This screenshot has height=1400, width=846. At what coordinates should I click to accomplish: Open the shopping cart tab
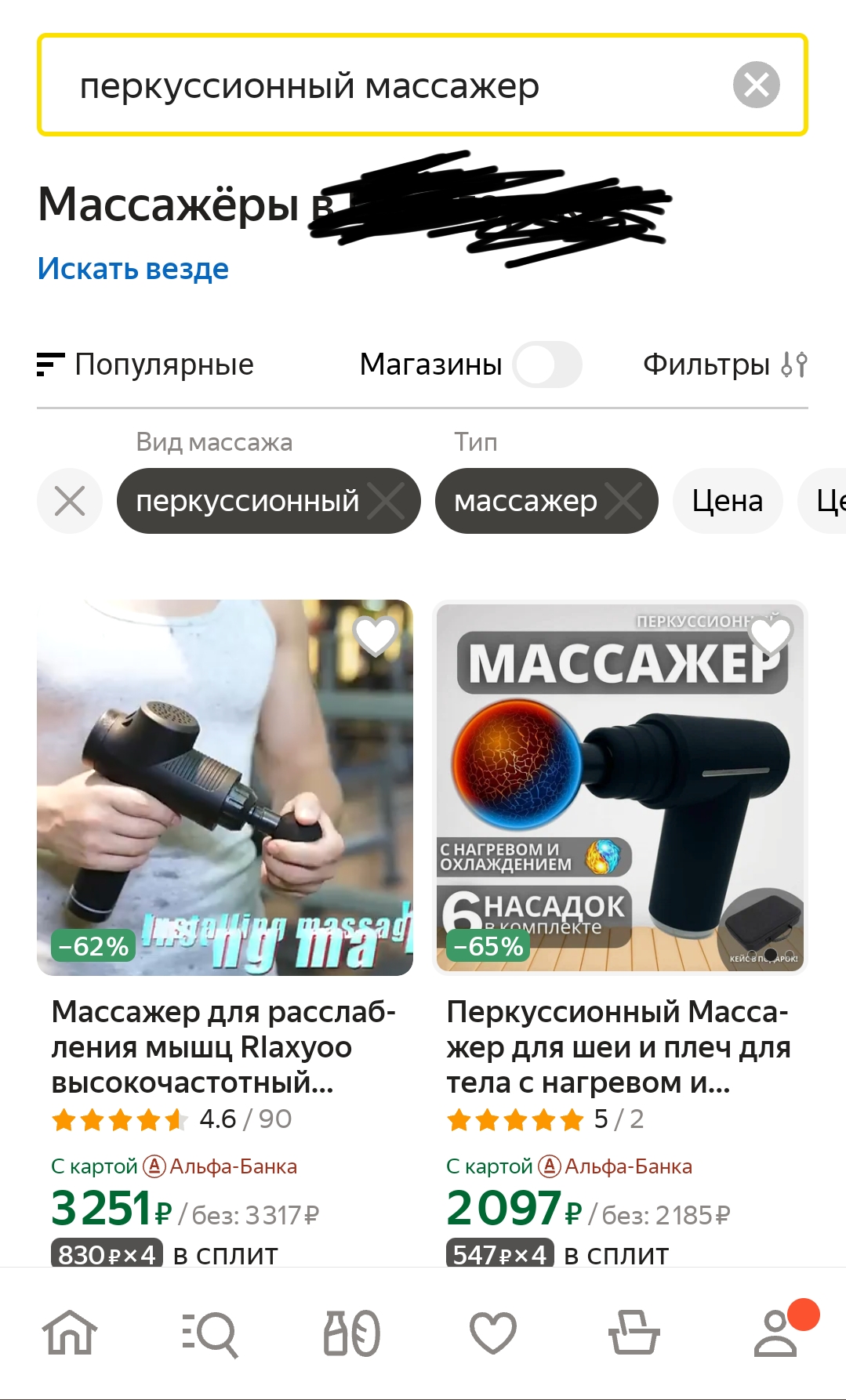(634, 1333)
